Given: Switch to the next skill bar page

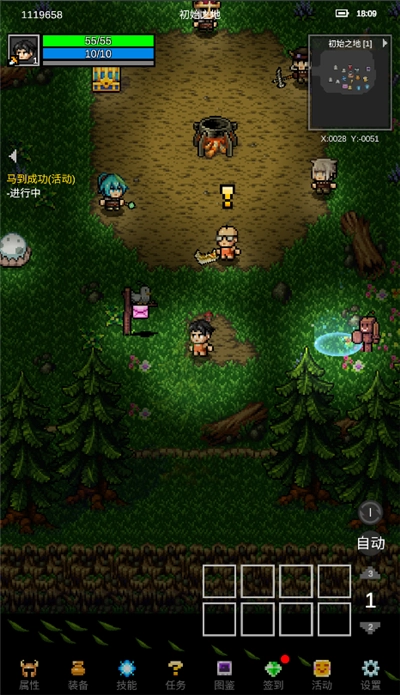Looking at the screenshot, I should coord(370,627).
